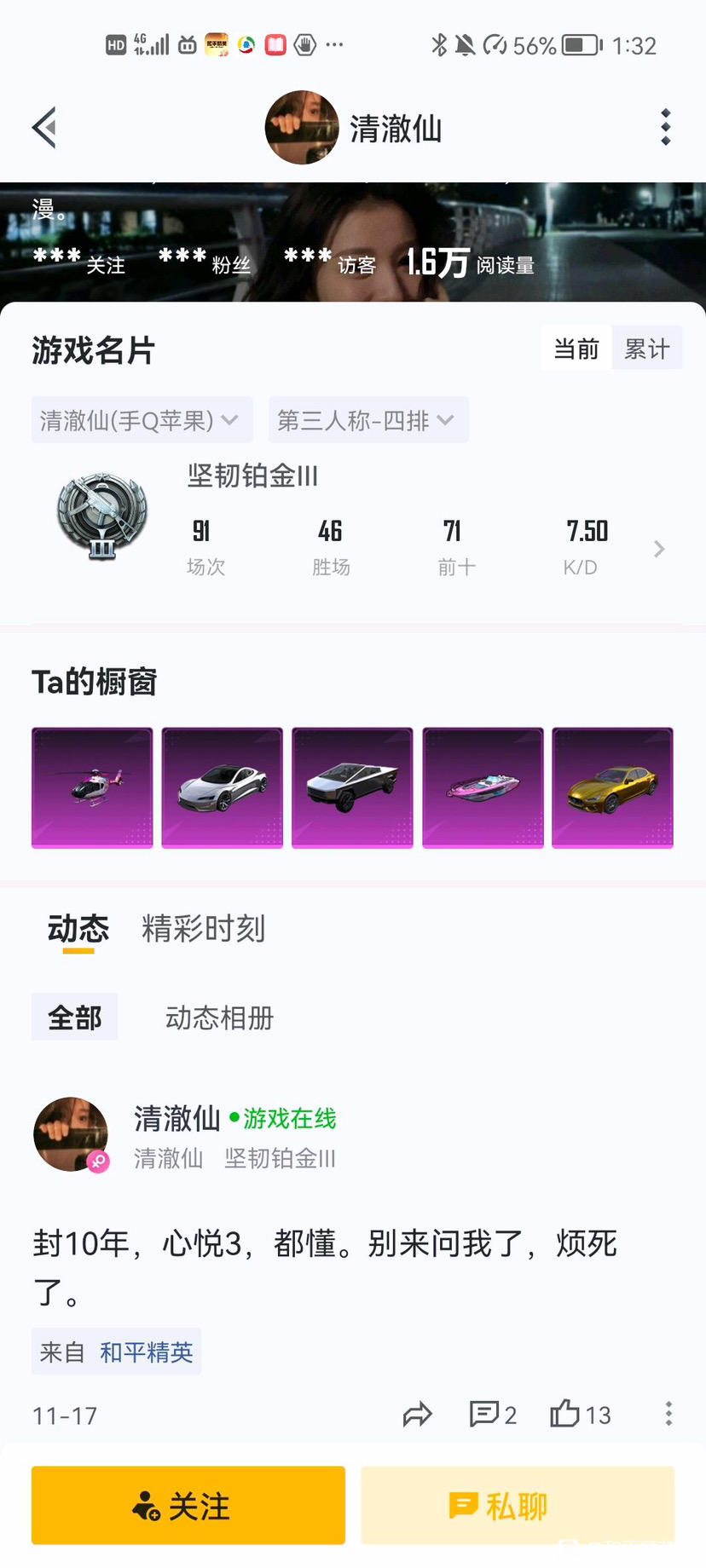Start a private chat via 私聊

point(518,1506)
